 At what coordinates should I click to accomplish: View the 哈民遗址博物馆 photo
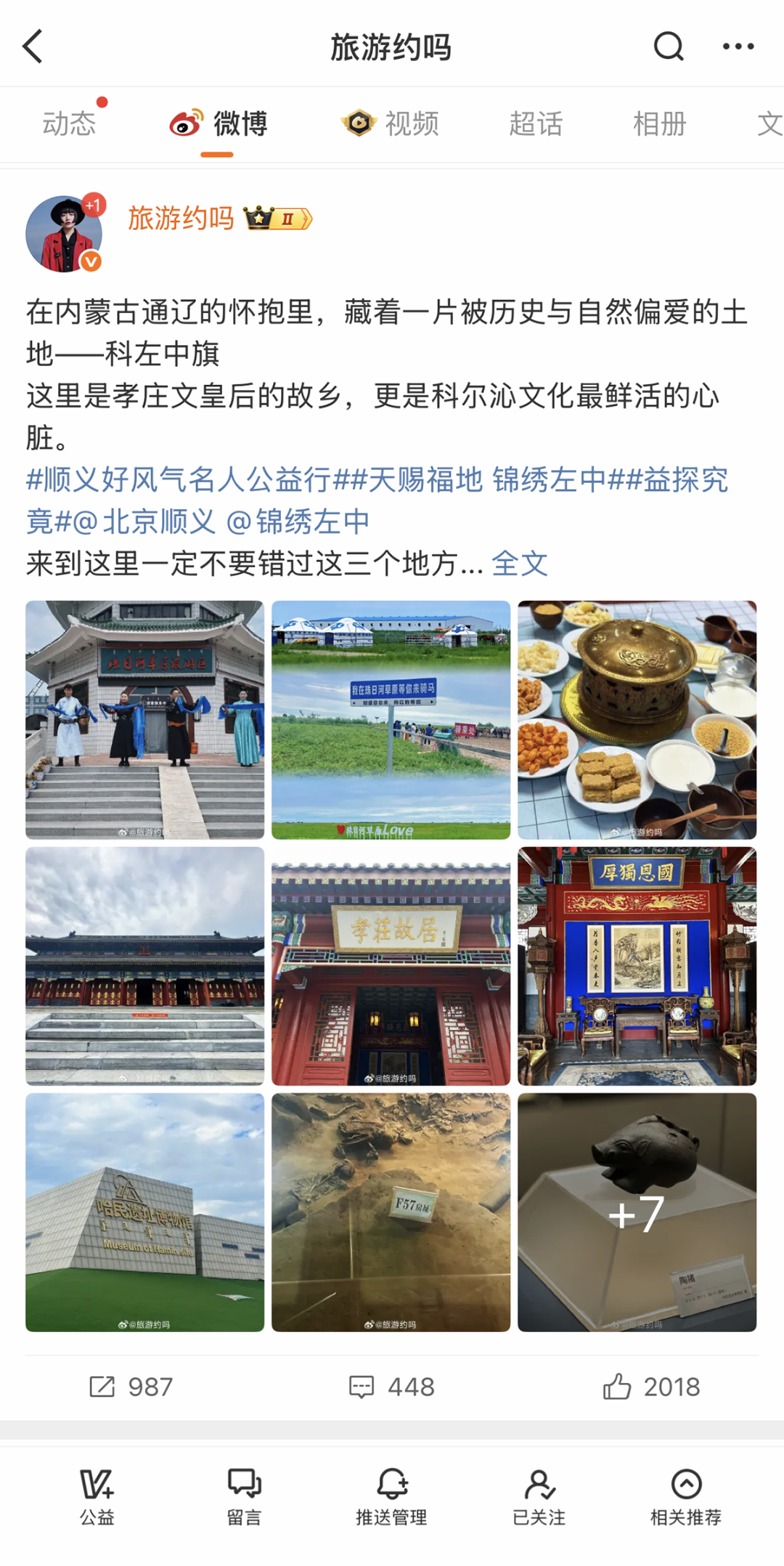[x=144, y=1212]
